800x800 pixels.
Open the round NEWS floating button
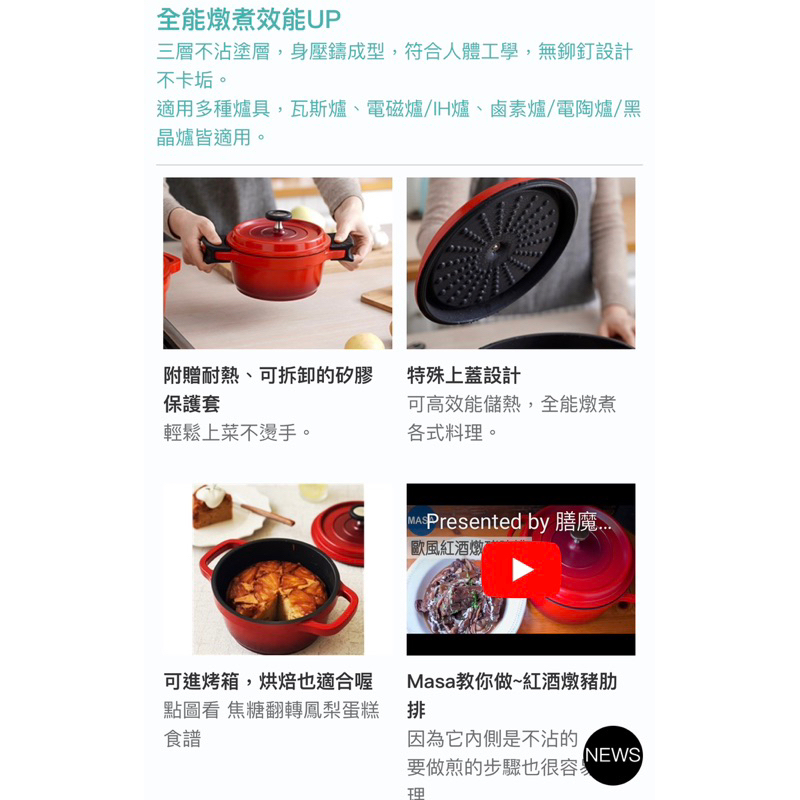click(613, 755)
